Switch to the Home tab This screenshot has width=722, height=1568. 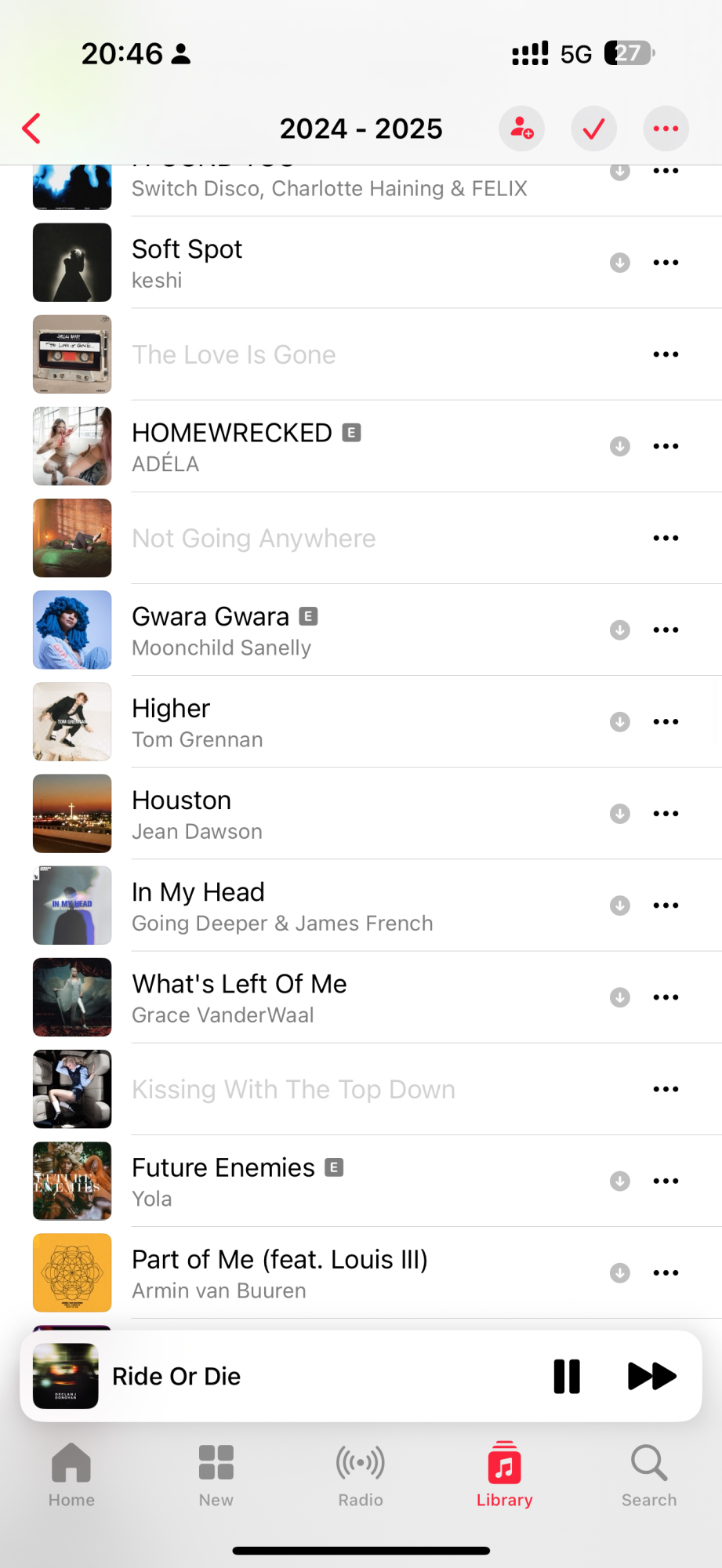coord(71,1474)
